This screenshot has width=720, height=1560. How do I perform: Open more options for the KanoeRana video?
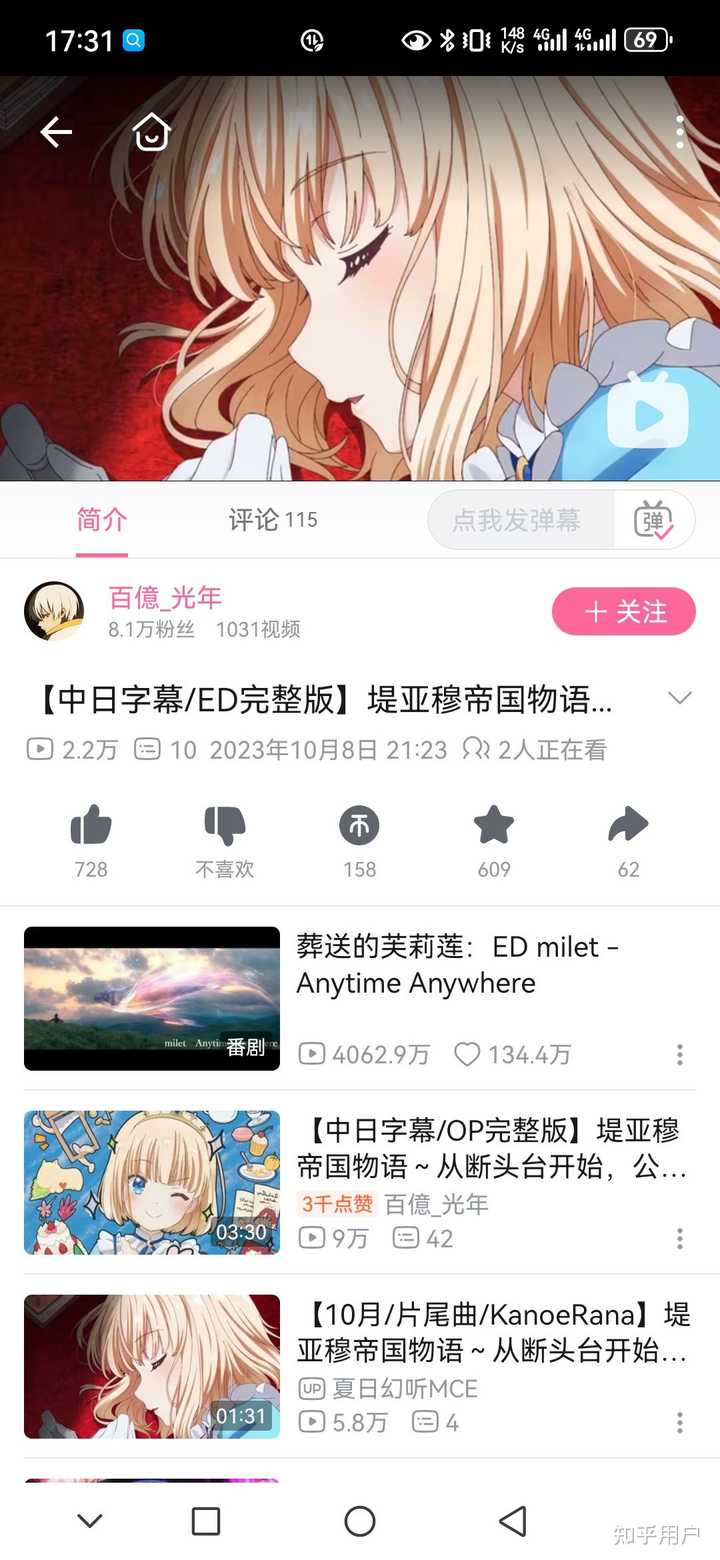click(x=679, y=1423)
